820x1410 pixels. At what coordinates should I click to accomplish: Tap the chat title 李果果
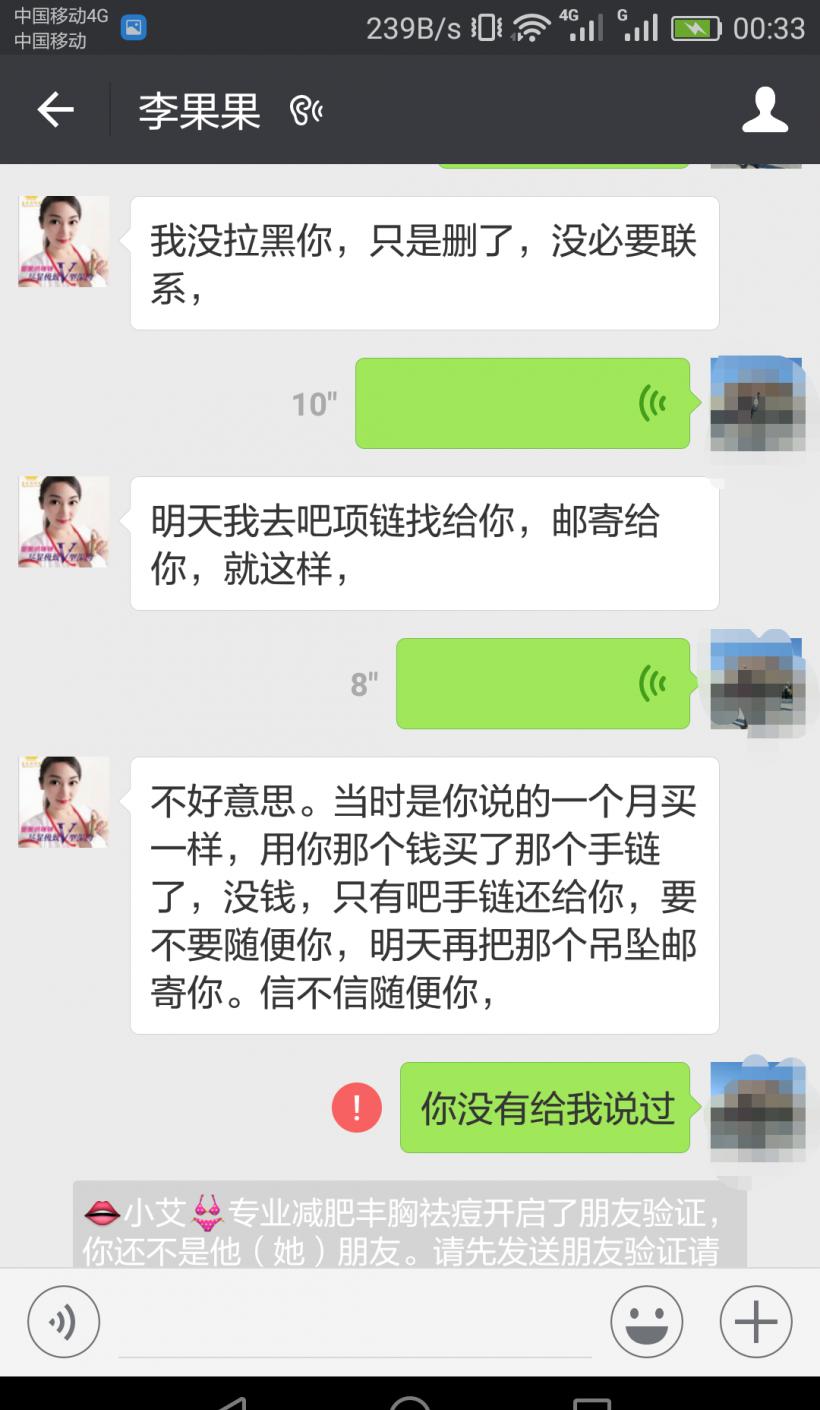coord(197,110)
